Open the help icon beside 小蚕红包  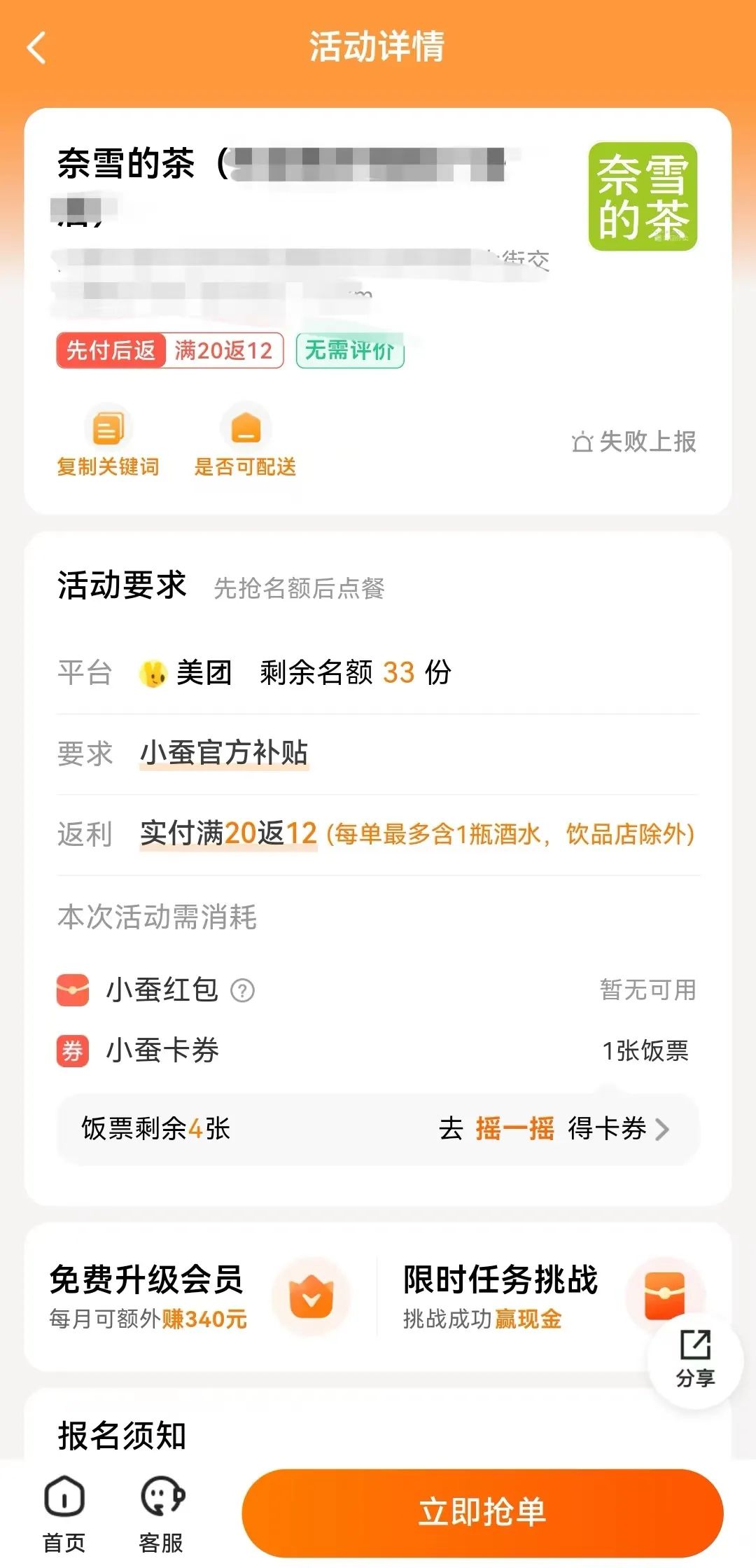(x=242, y=990)
